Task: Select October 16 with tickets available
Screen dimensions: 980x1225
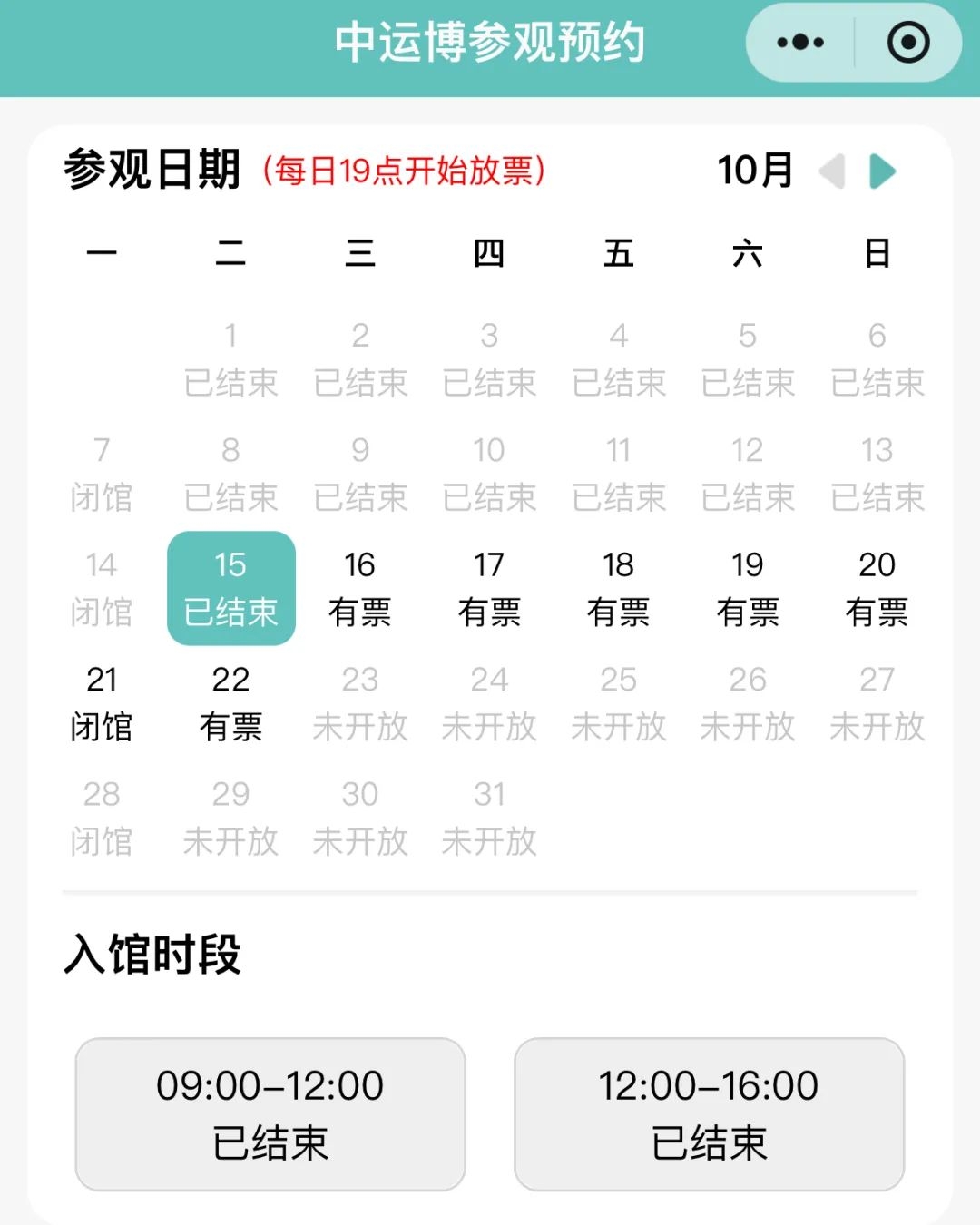Action: (360, 588)
